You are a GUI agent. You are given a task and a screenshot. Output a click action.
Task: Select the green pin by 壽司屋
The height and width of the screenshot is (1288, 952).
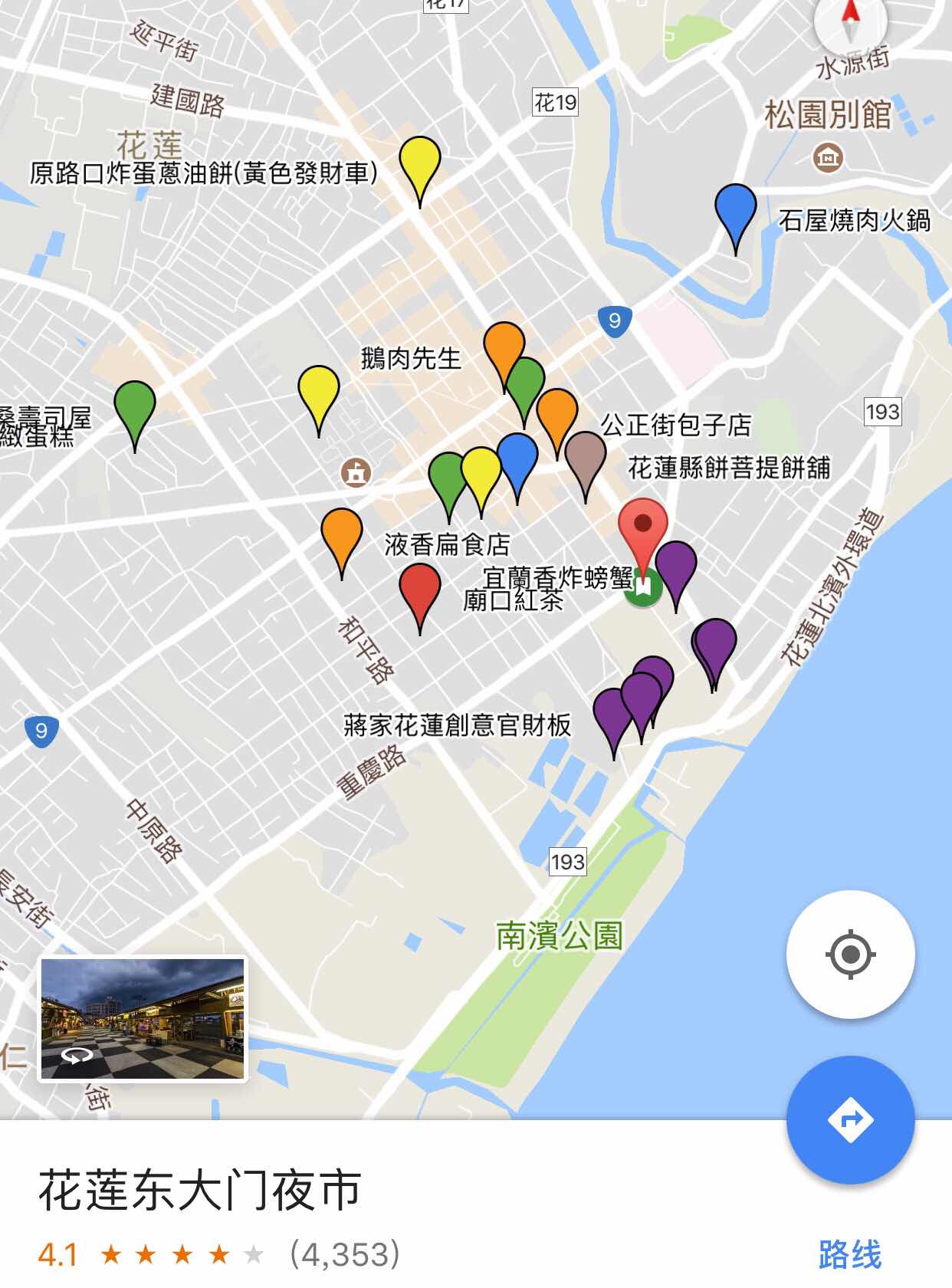coord(135,406)
